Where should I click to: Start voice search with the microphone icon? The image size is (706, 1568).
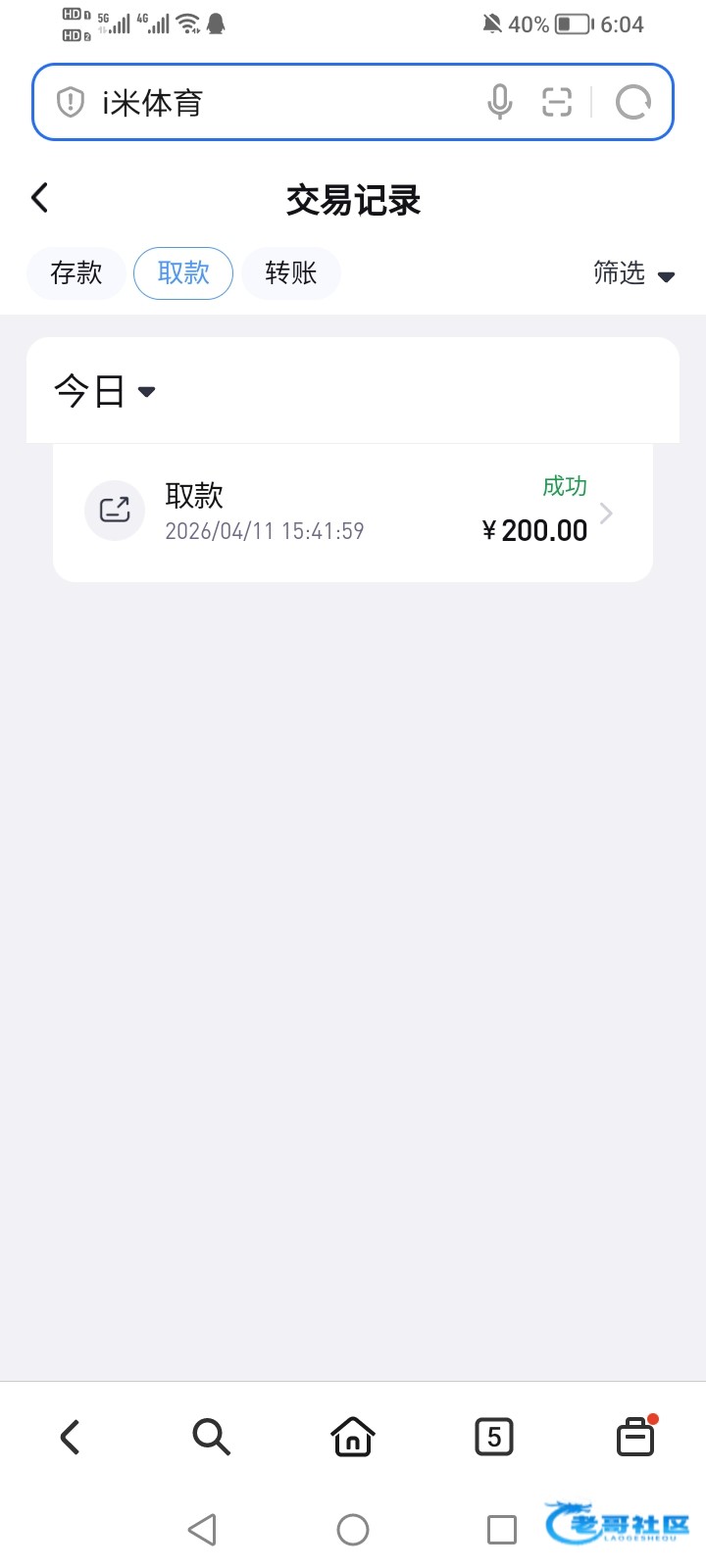pos(499,102)
